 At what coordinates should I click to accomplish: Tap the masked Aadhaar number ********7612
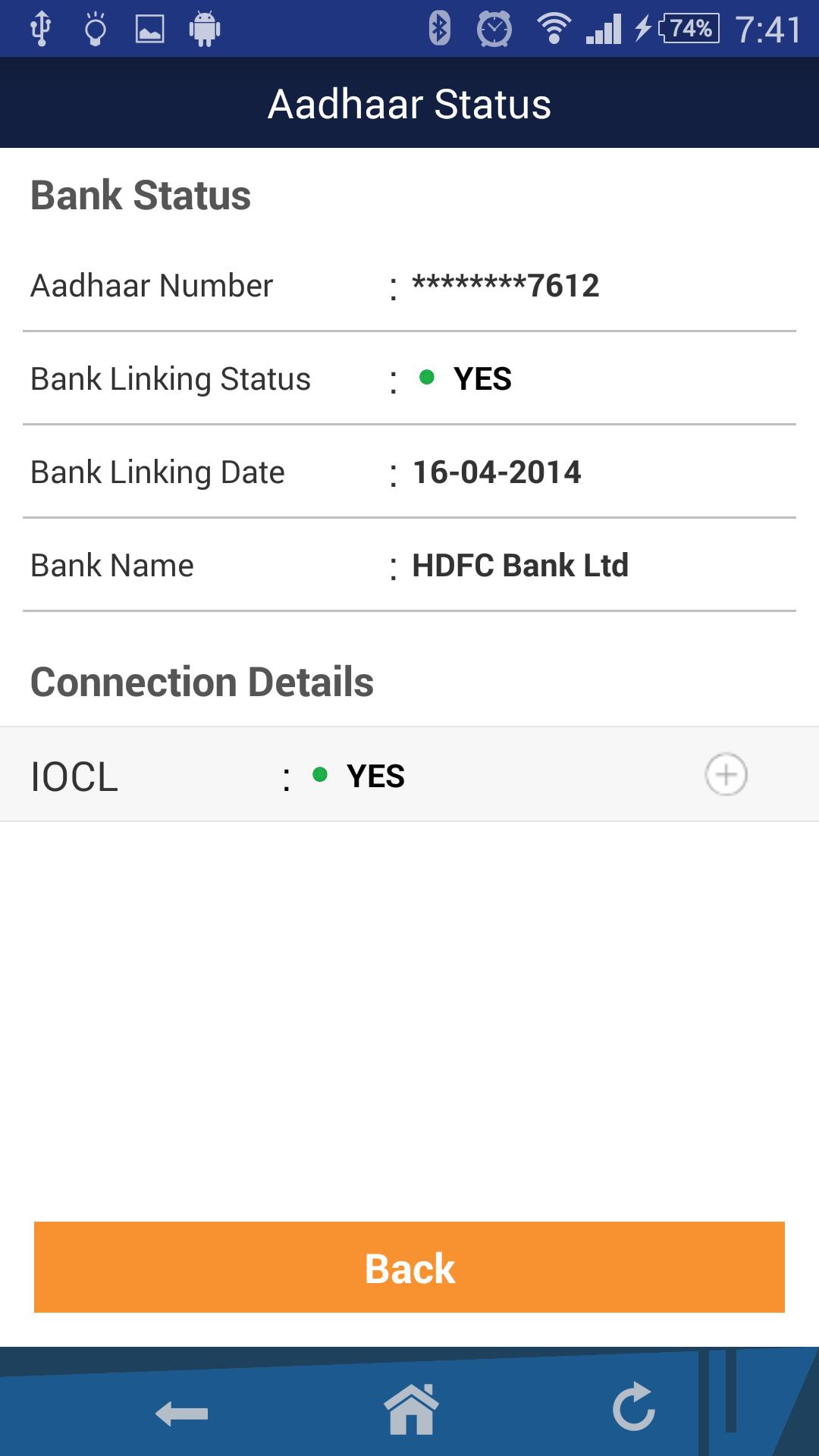(505, 285)
